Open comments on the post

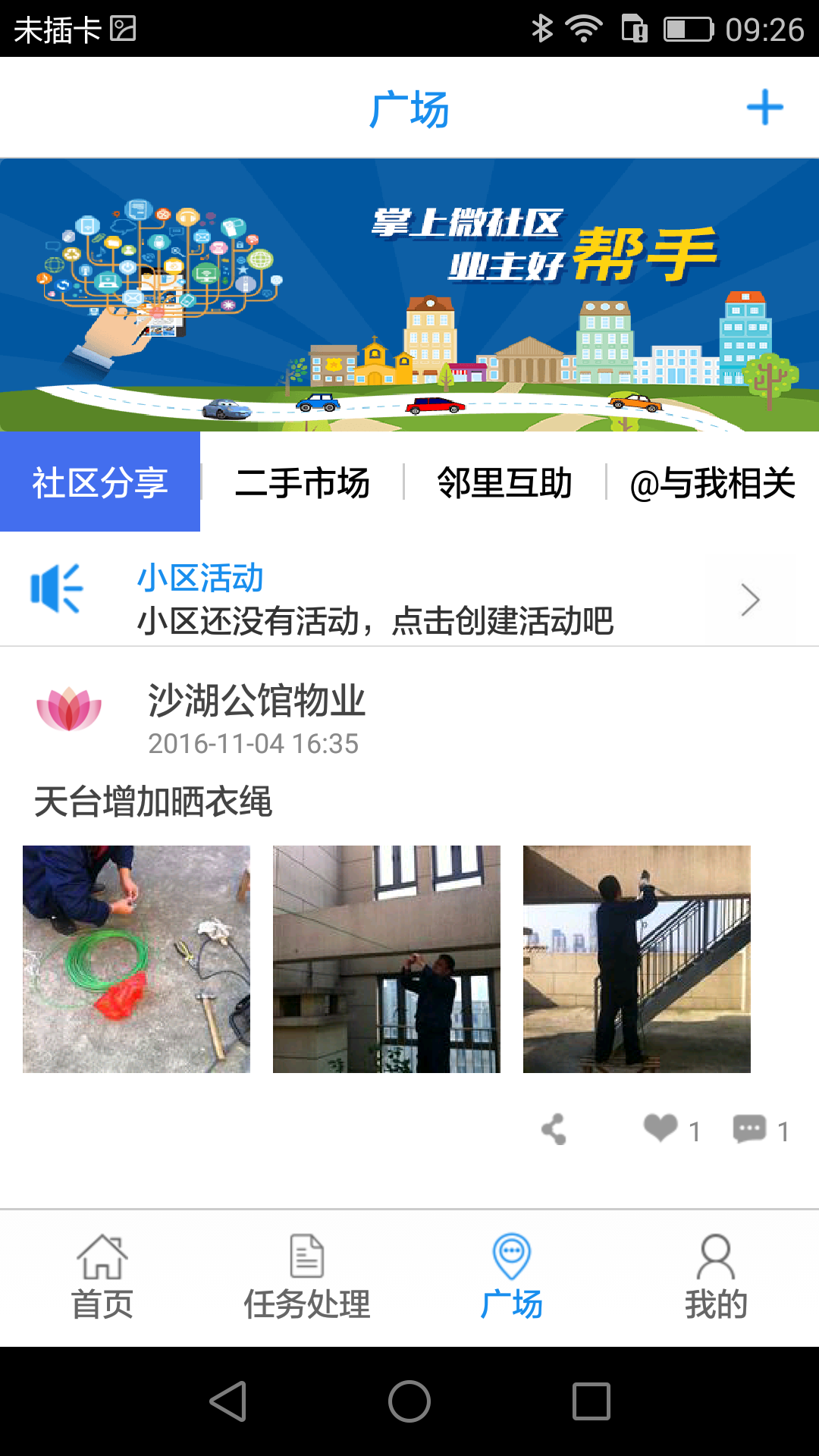[x=752, y=1131]
